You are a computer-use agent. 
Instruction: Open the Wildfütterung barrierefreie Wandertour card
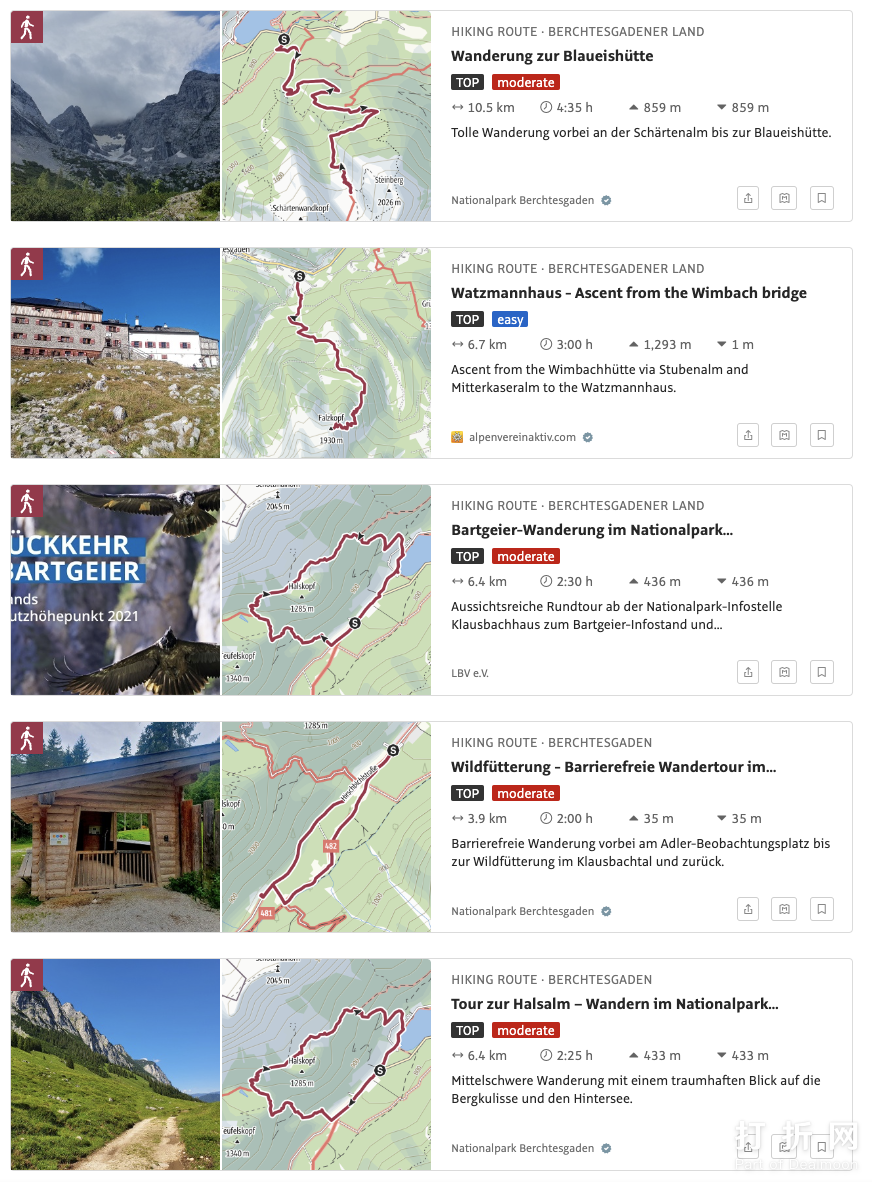pyautogui.click(x=613, y=767)
